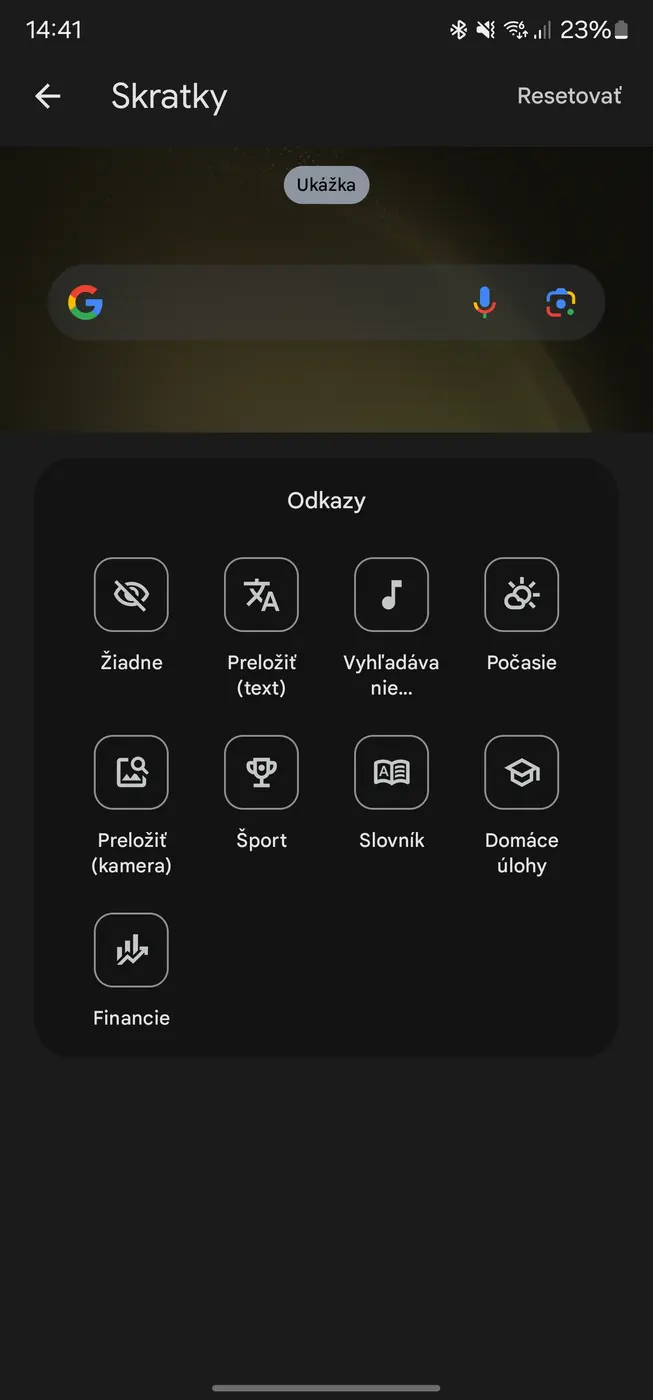Tap Resetovať to reset shortcuts
The image size is (653, 1400).
tap(568, 96)
